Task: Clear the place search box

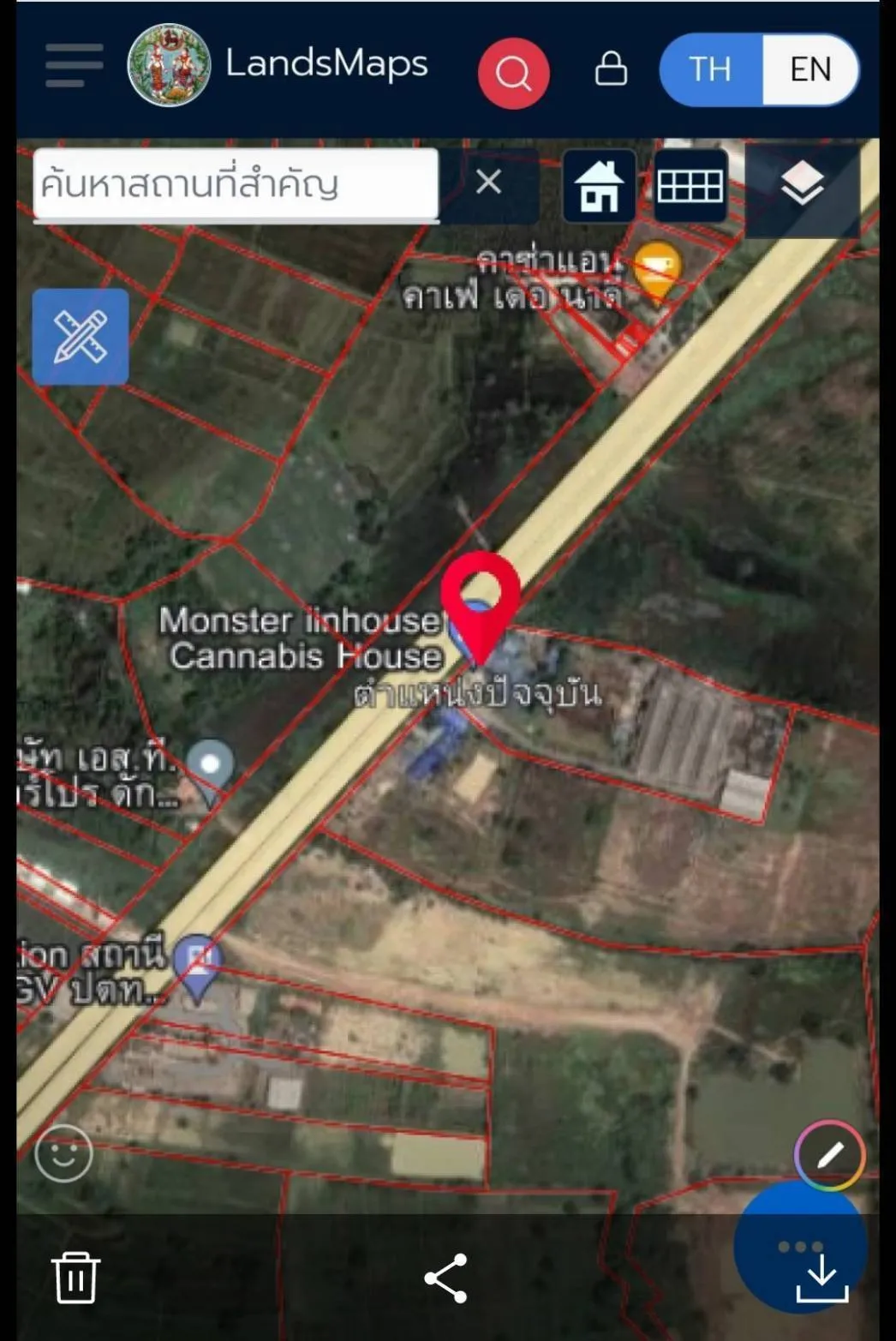Action: pyautogui.click(x=488, y=182)
